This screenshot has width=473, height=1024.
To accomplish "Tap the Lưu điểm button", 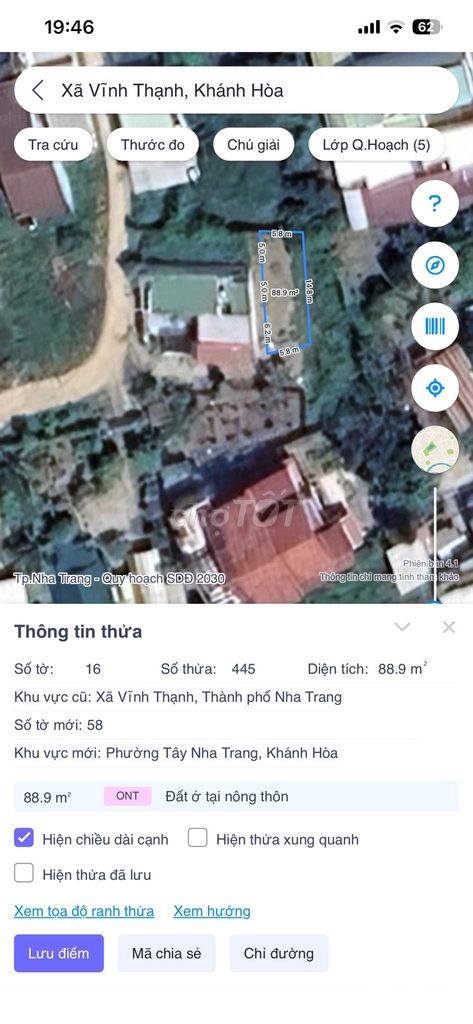I will coord(59,953).
